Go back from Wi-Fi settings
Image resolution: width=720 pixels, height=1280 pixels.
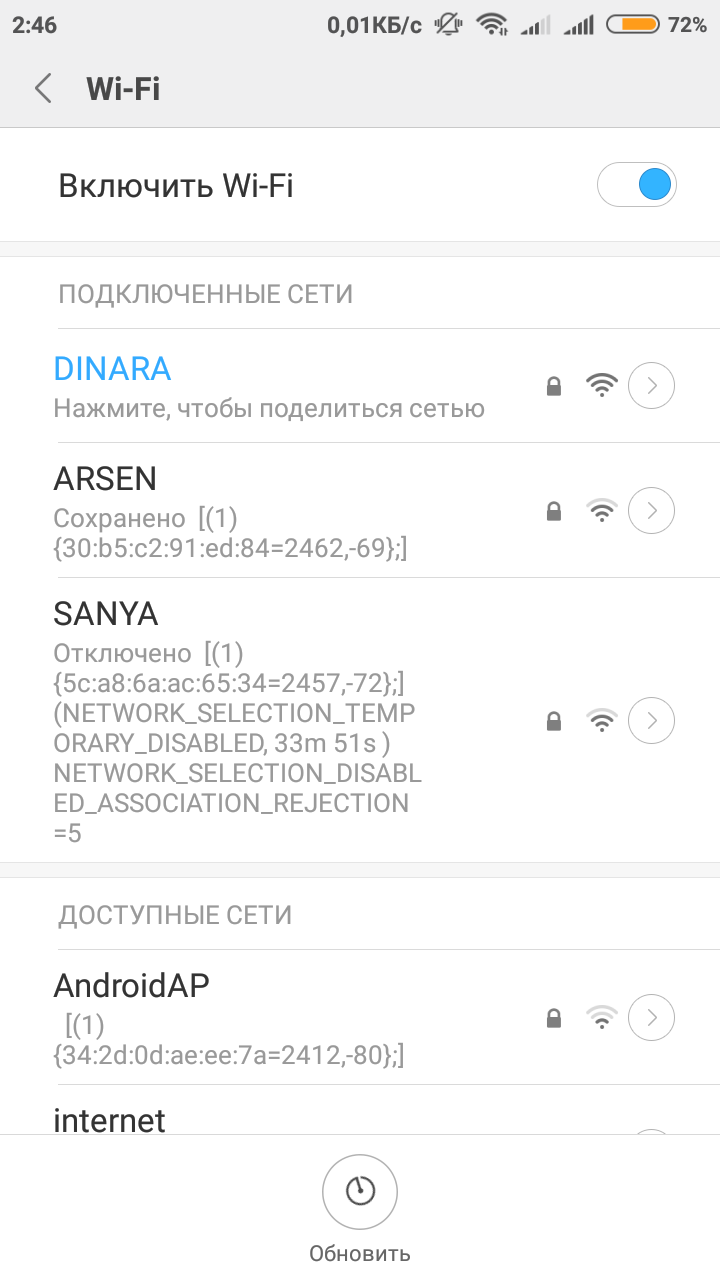click(x=43, y=88)
